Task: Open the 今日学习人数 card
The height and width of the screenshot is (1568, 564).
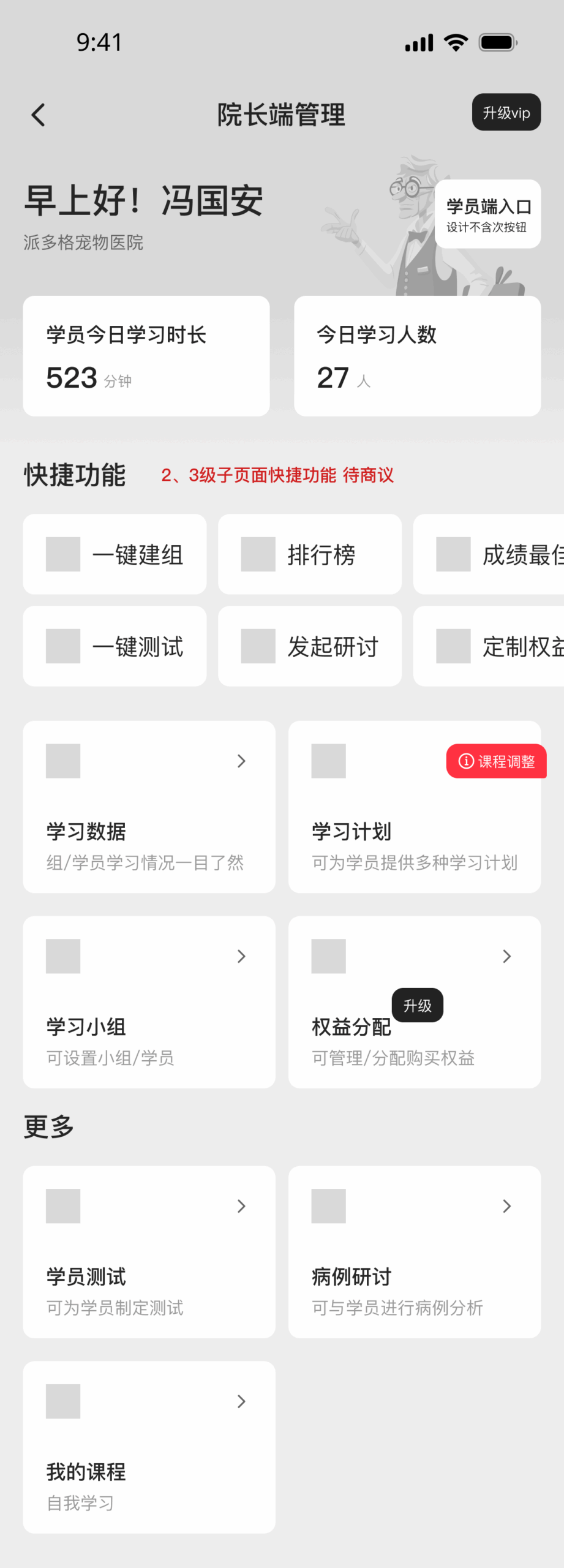Action: (416, 356)
